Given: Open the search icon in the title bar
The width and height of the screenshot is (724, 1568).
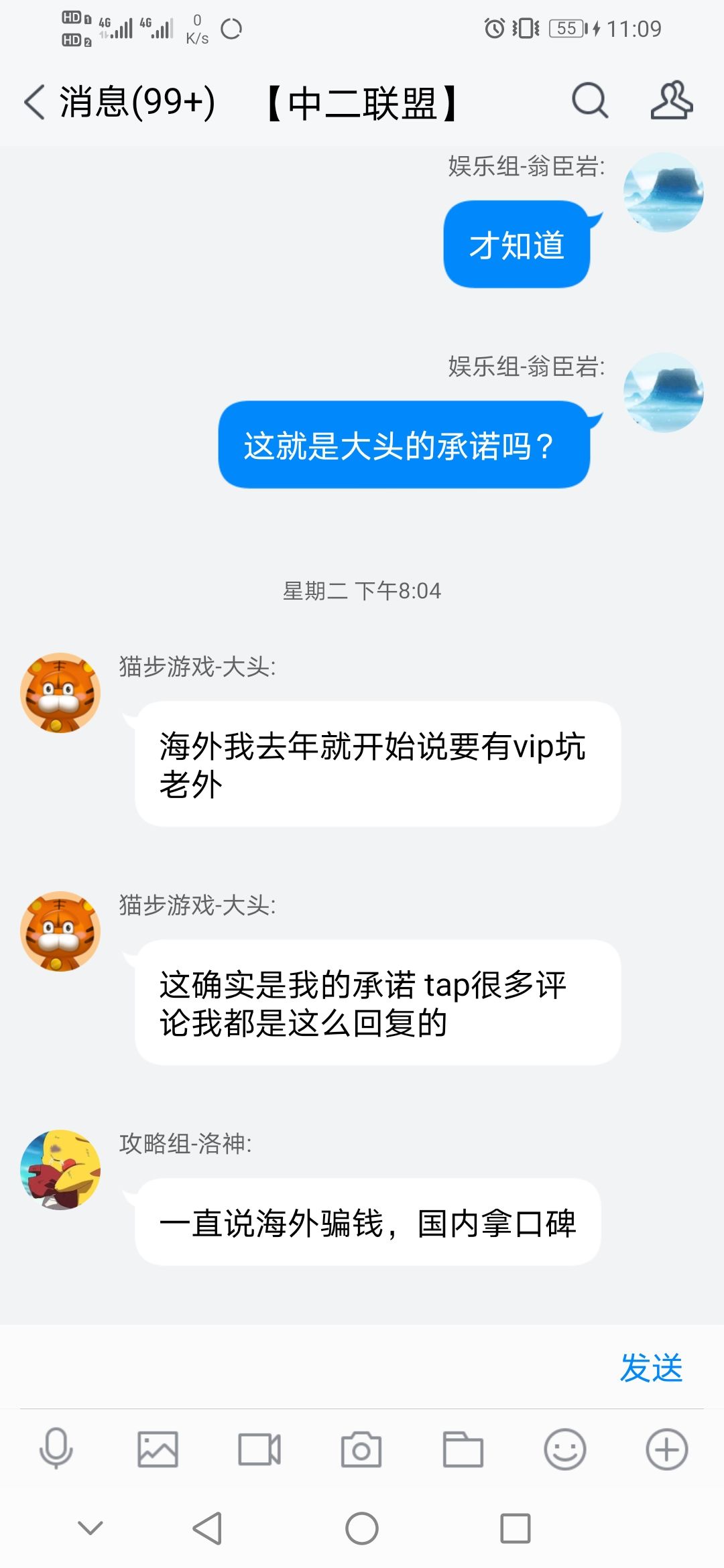Looking at the screenshot, I should pyautogui.click(x=589, y=101).
